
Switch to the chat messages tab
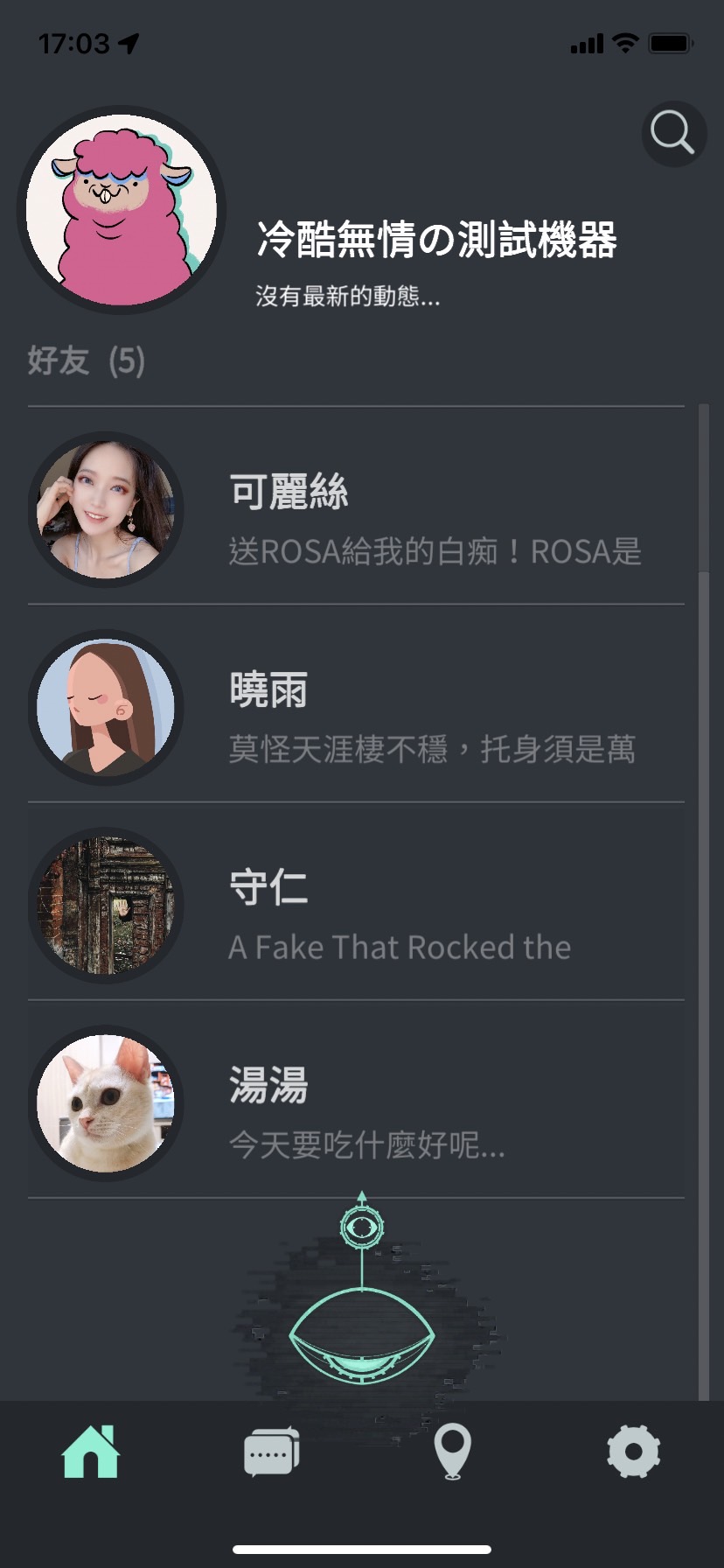point(272,1452)
